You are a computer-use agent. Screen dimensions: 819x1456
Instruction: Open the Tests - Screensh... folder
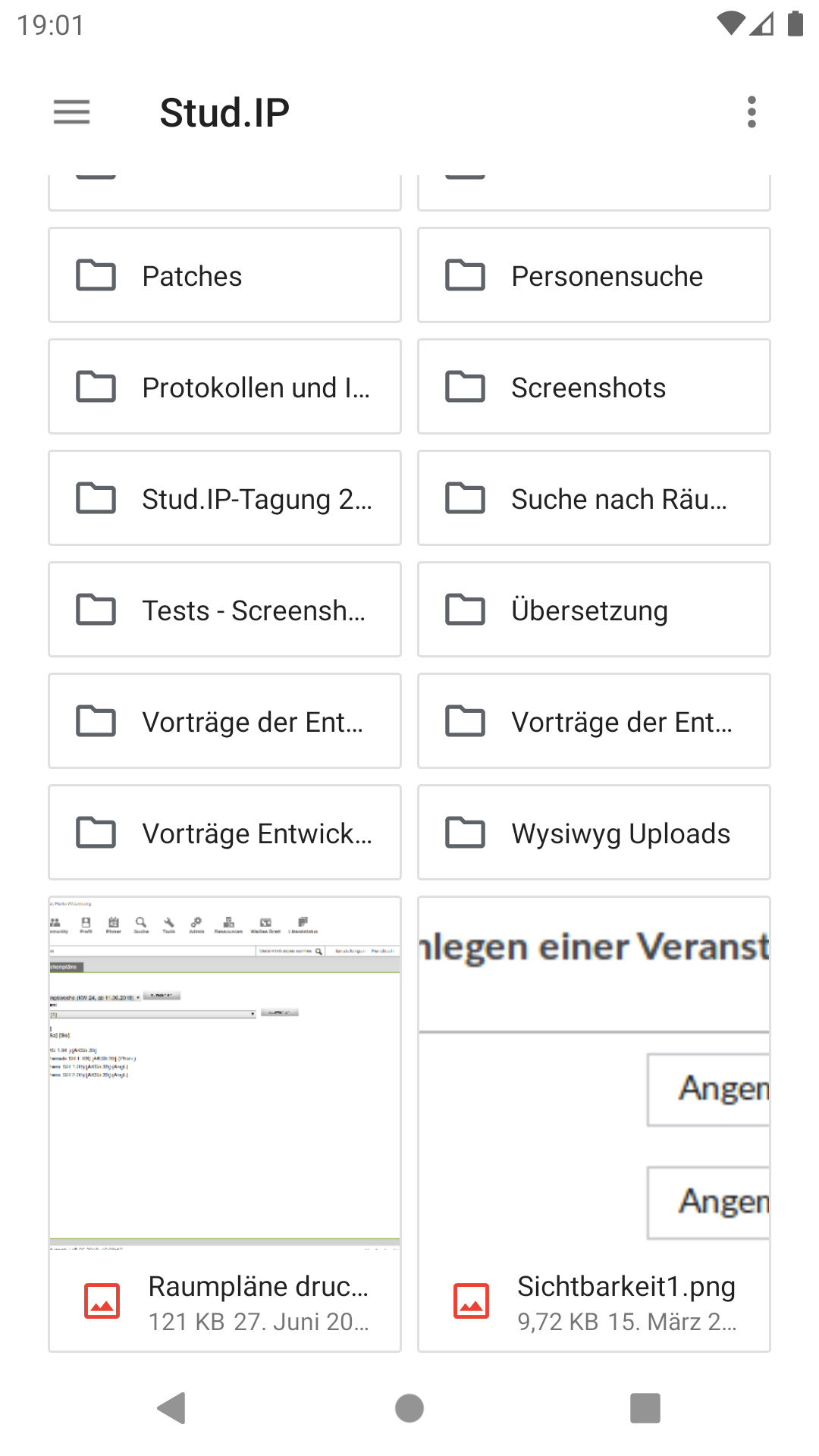(x=224, y=610)
